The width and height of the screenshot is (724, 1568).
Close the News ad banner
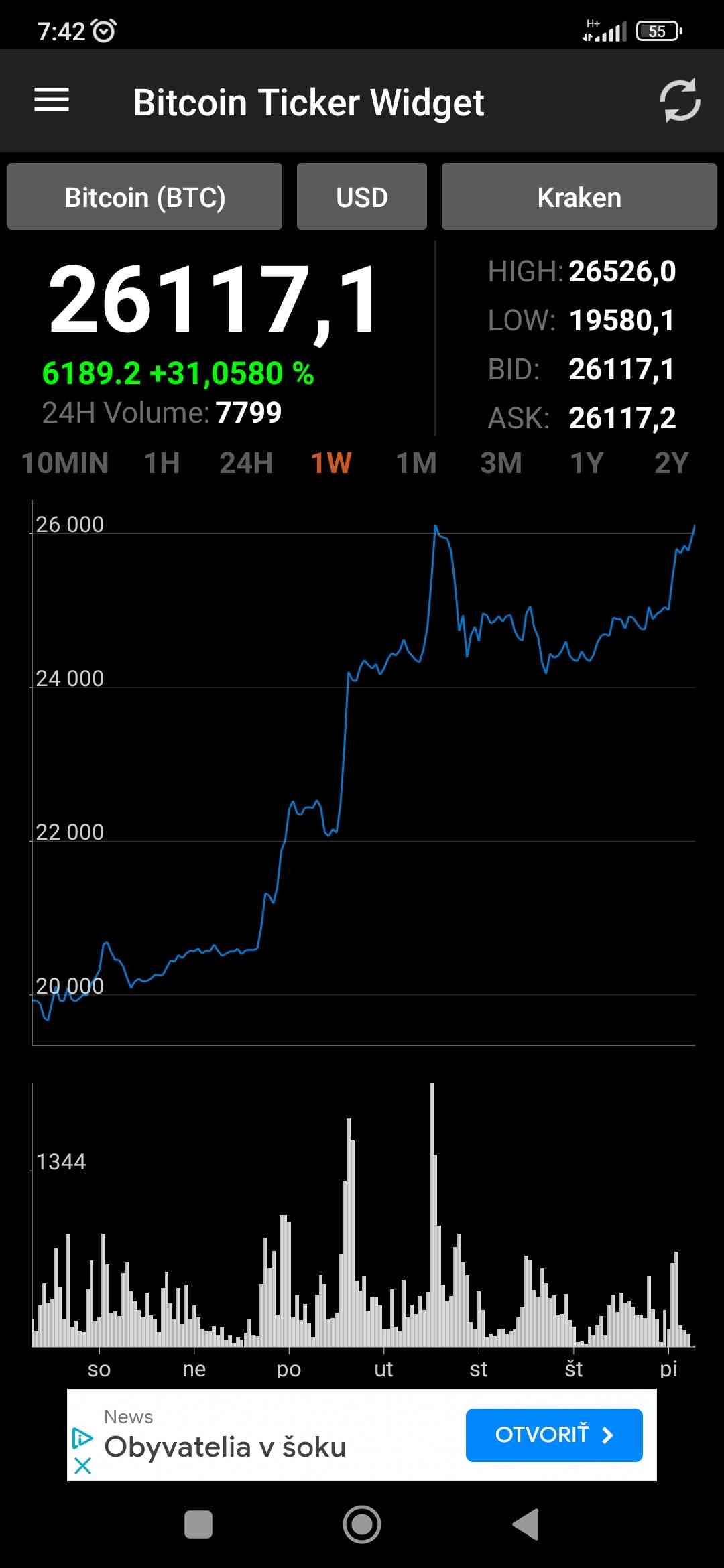(82, 1466)
